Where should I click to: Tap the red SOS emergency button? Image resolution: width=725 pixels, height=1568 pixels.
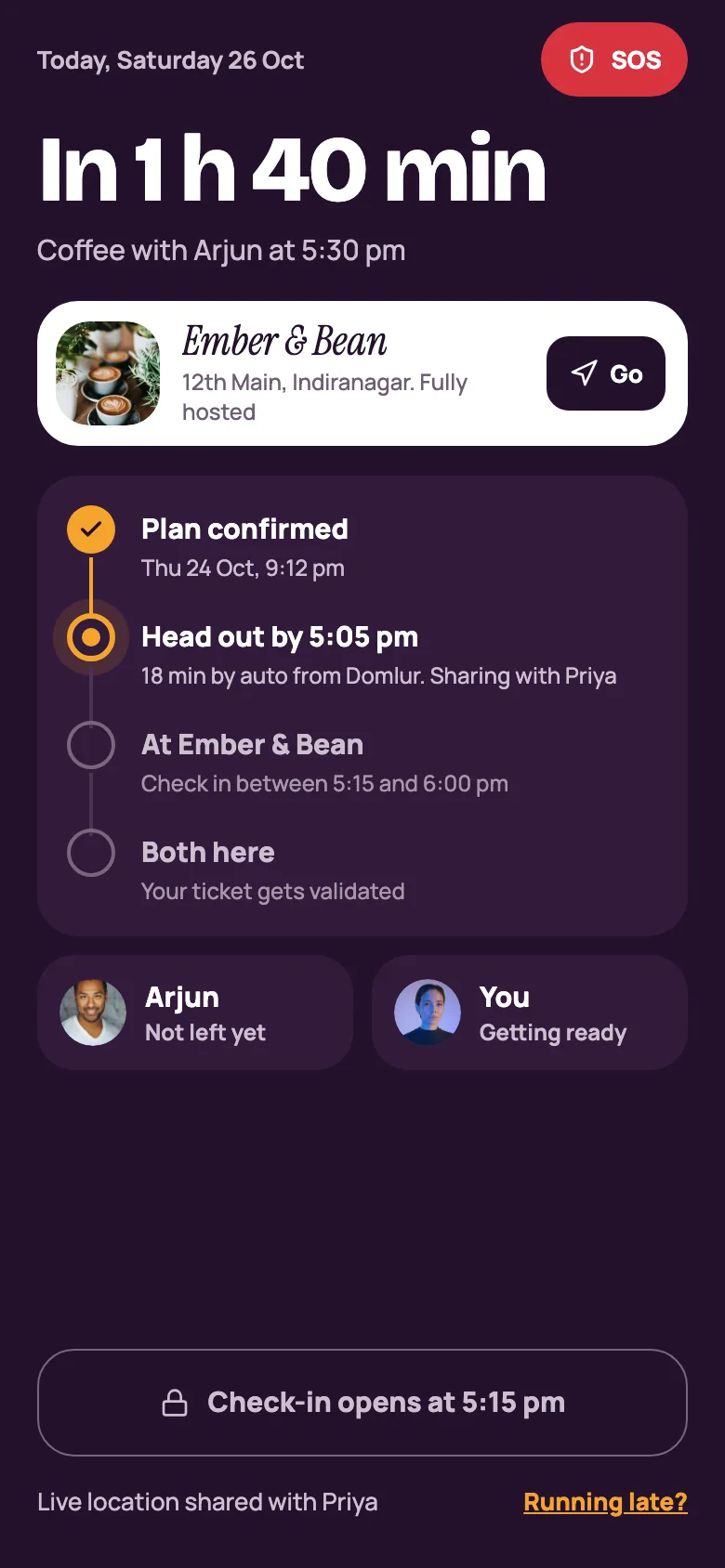coord(613,59)
